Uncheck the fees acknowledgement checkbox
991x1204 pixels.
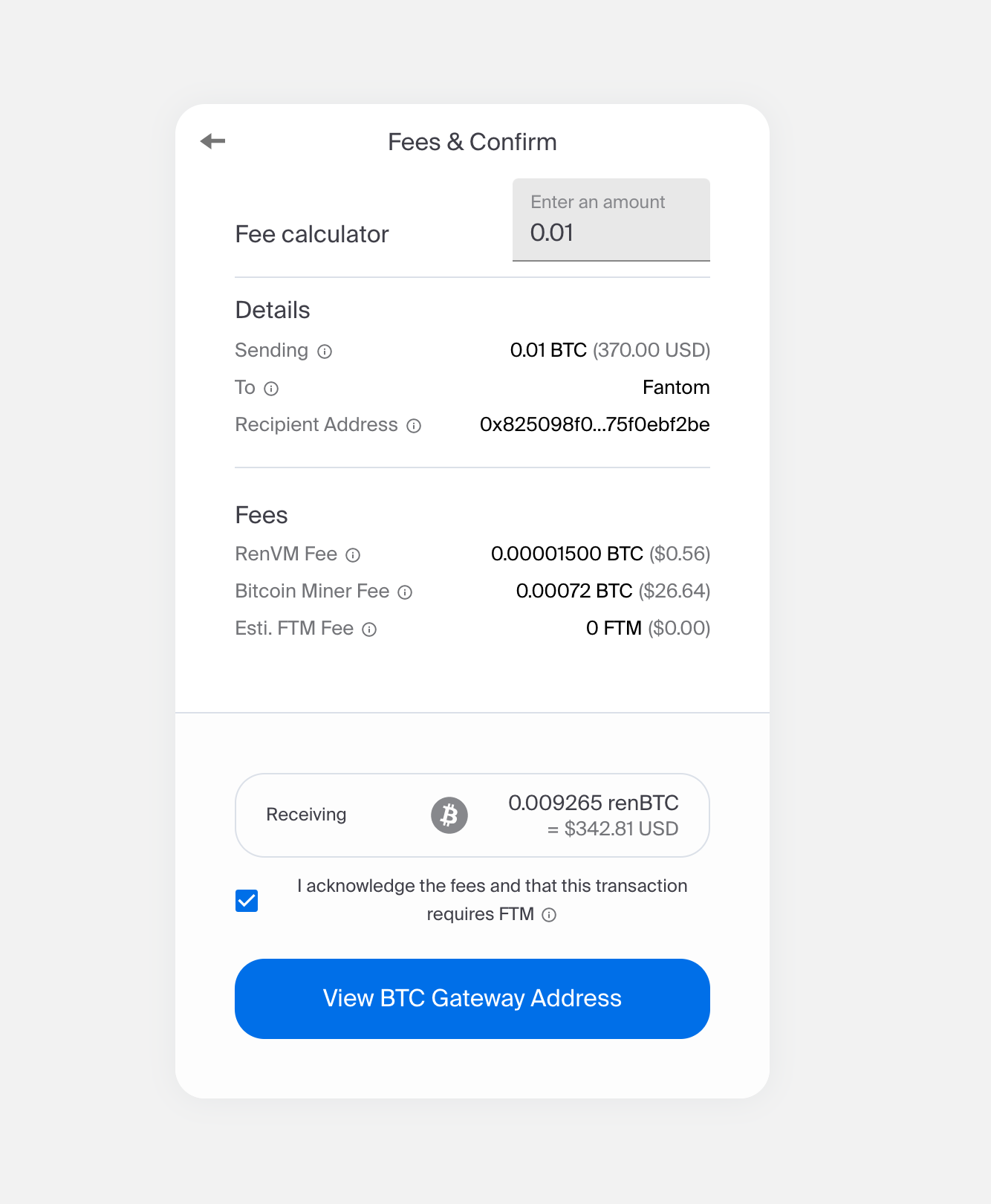tap(247, 901)
